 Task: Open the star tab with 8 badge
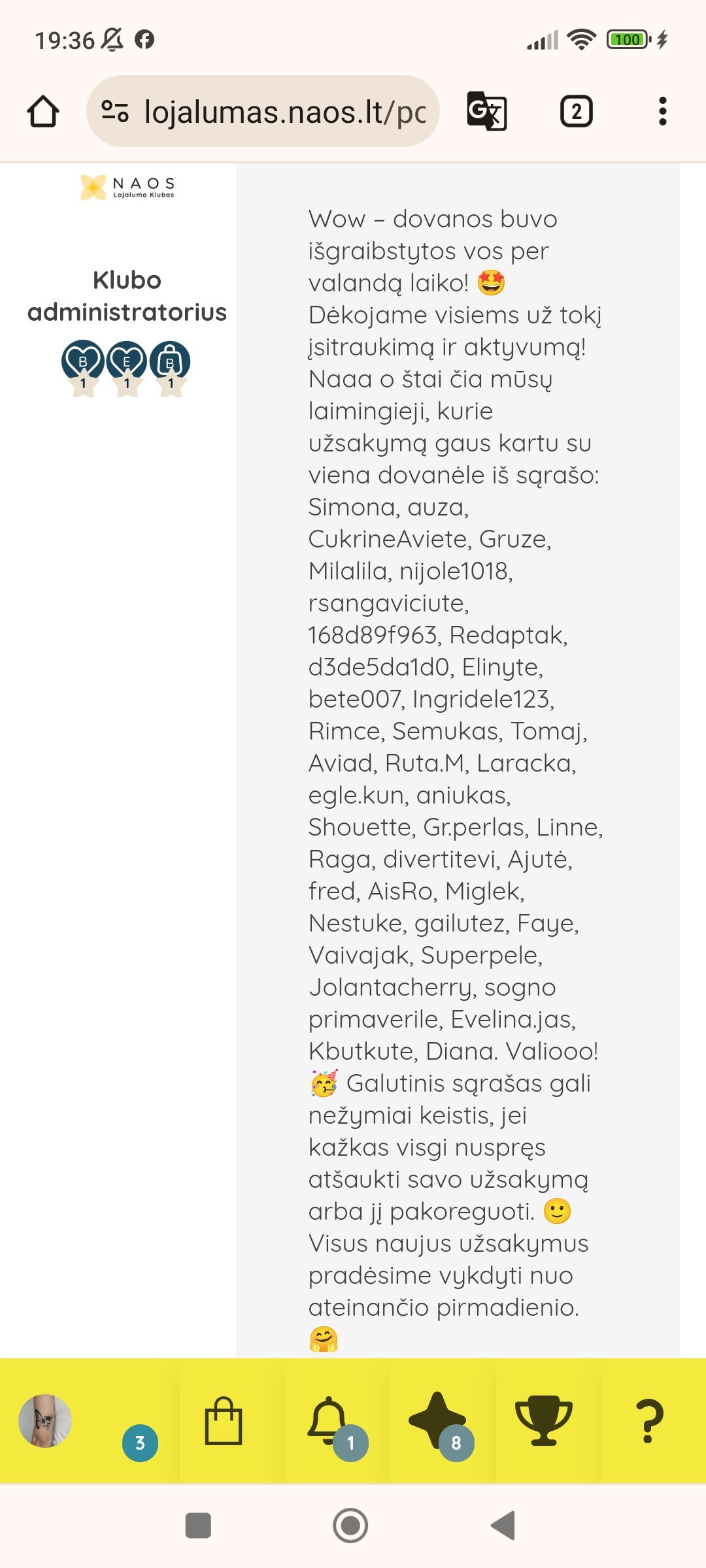437,1420
